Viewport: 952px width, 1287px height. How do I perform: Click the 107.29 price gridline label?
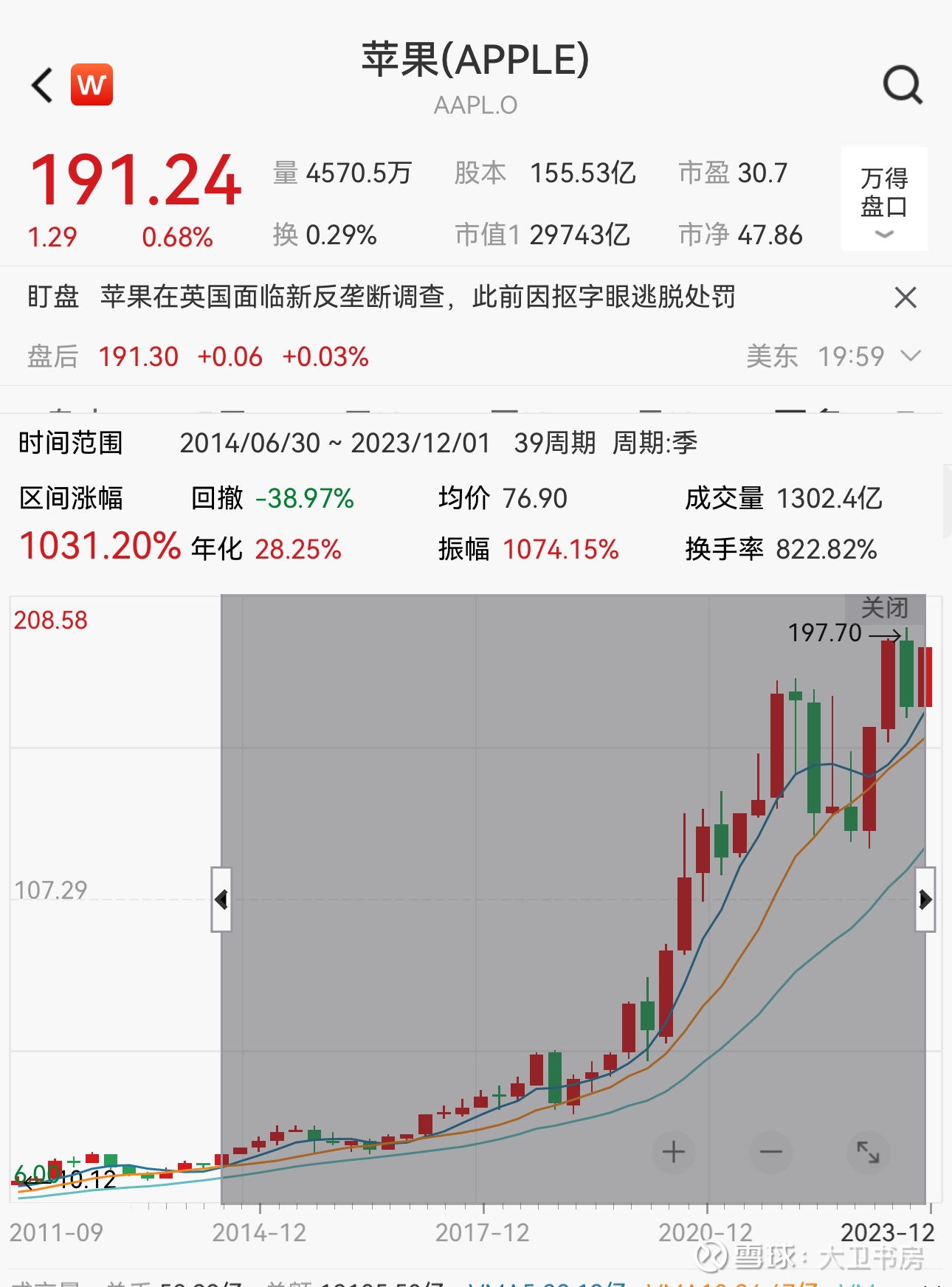pyautogui.click(x=53, y=891)
